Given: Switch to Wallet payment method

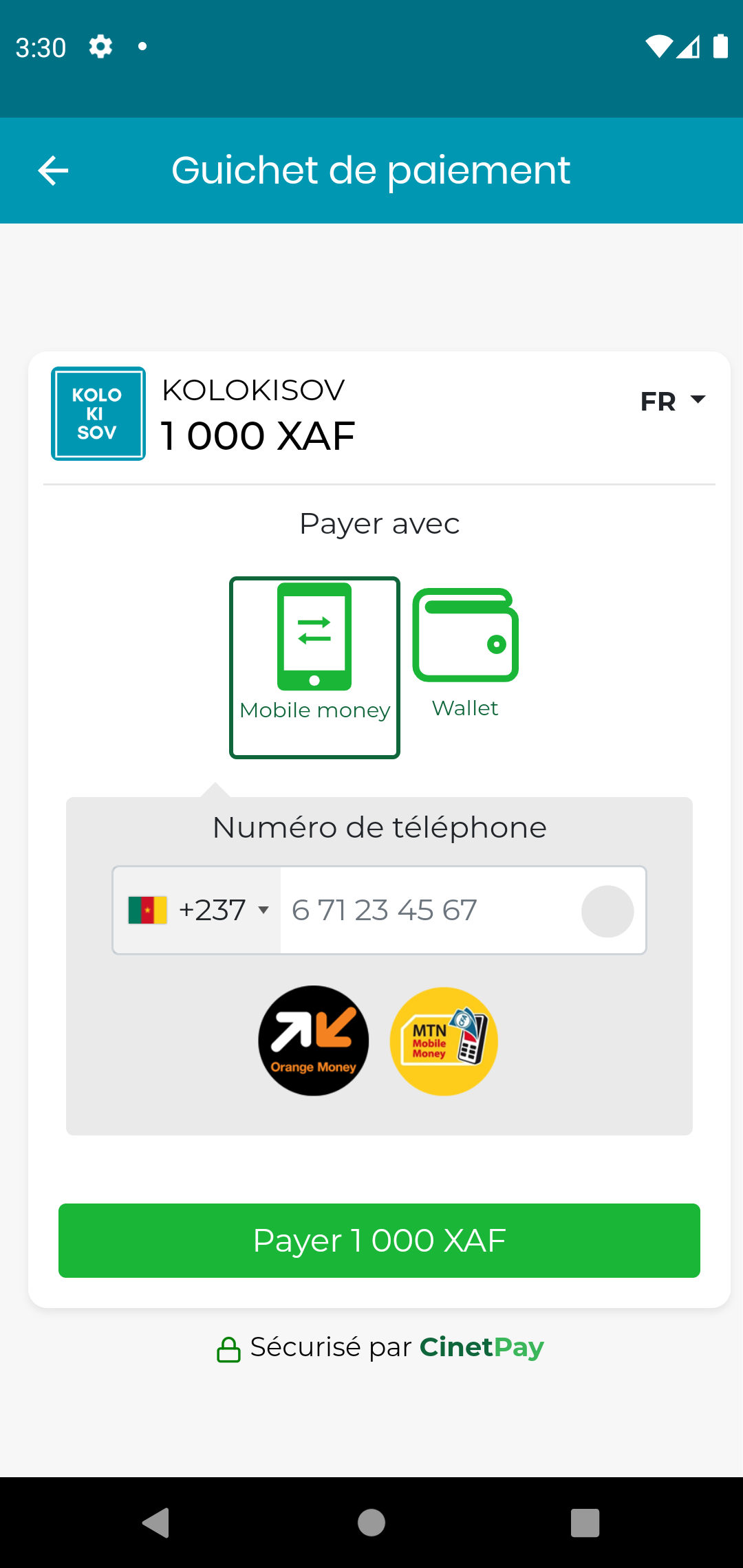Looking at the screenshot, I should pos(465,653).
